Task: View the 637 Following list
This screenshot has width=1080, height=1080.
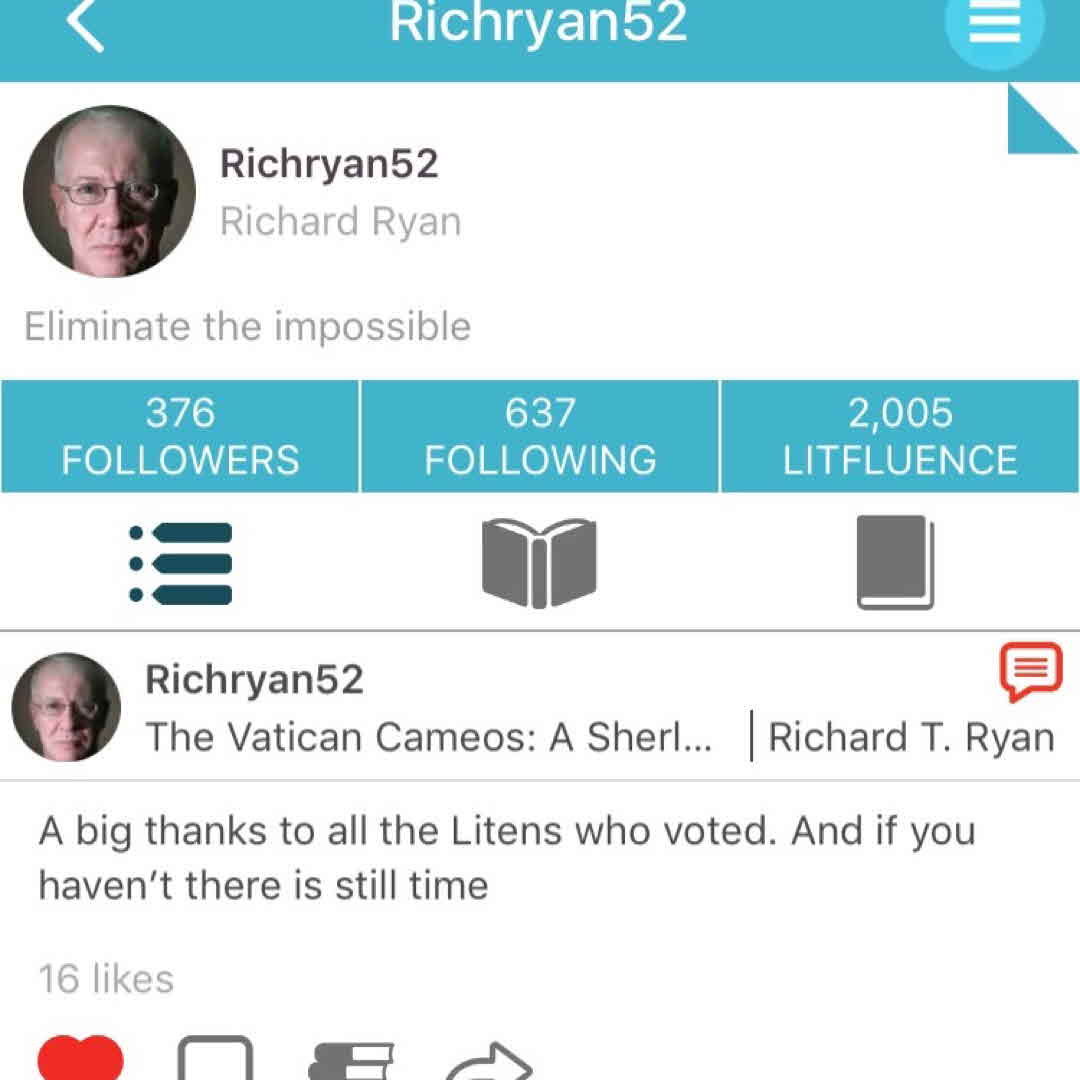Action: coord(540,436)
